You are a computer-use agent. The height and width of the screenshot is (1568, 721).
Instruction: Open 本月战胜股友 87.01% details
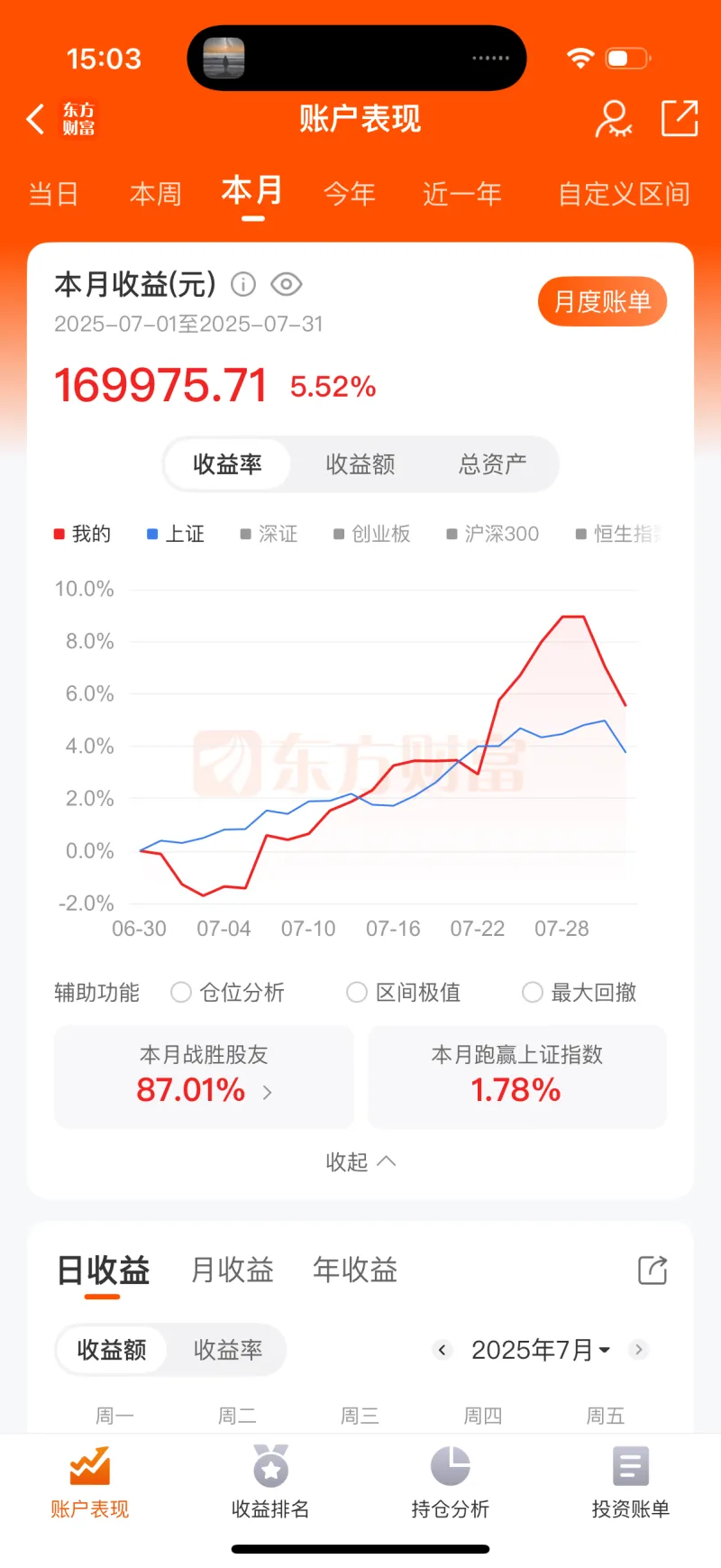point(204,1077)
